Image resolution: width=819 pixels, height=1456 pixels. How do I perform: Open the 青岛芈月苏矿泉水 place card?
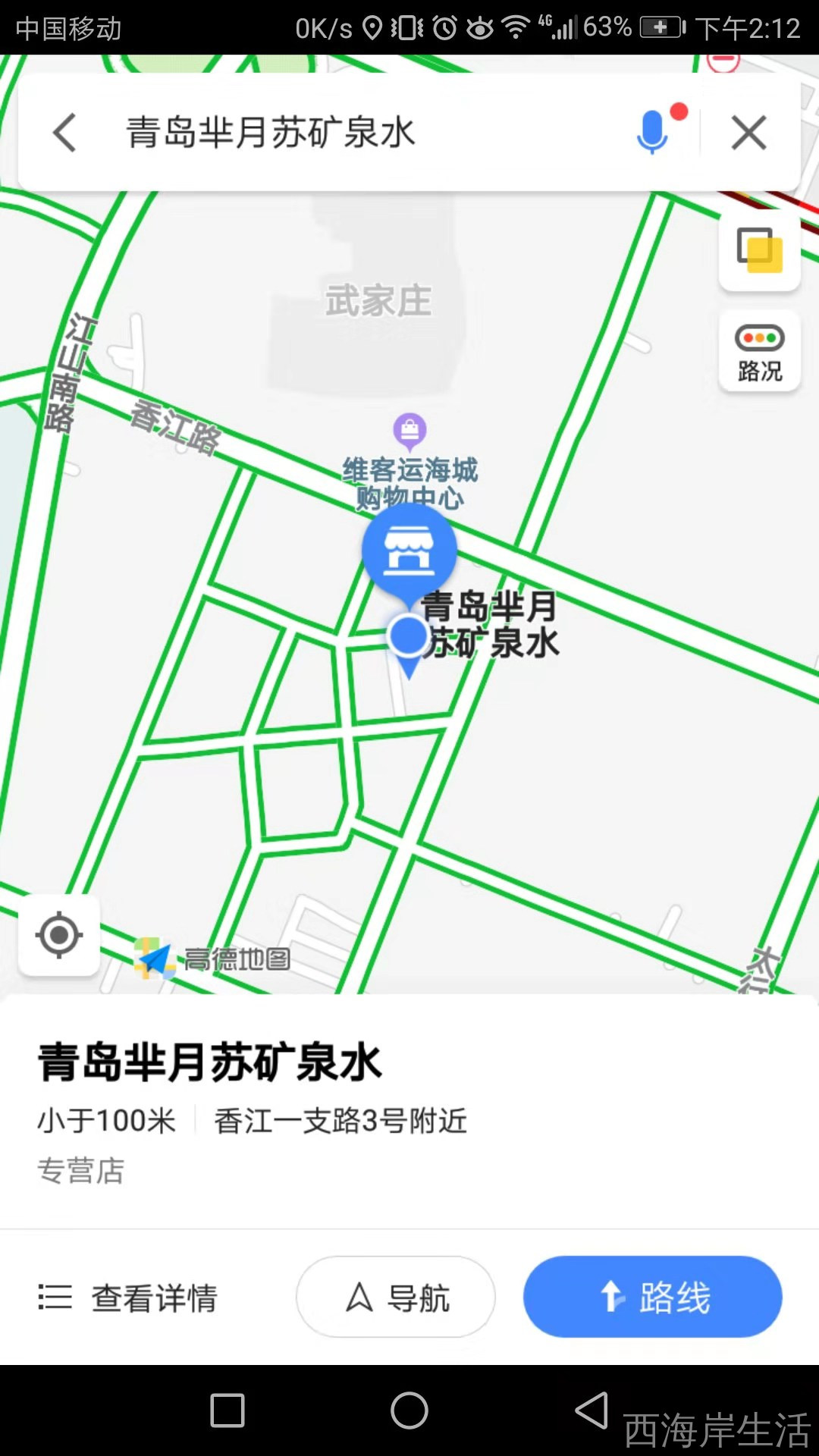click(211, 1062)
